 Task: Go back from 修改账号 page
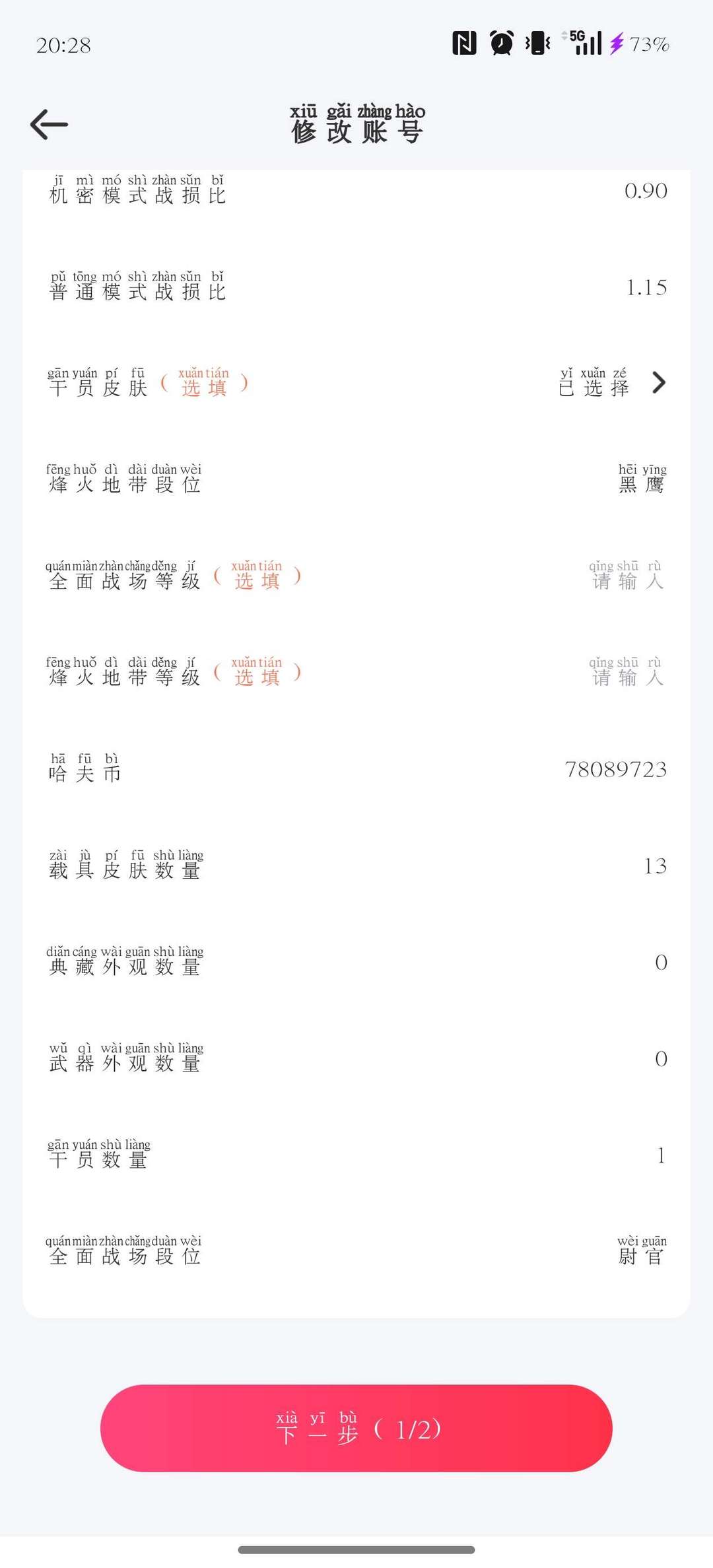click(49, 124)
